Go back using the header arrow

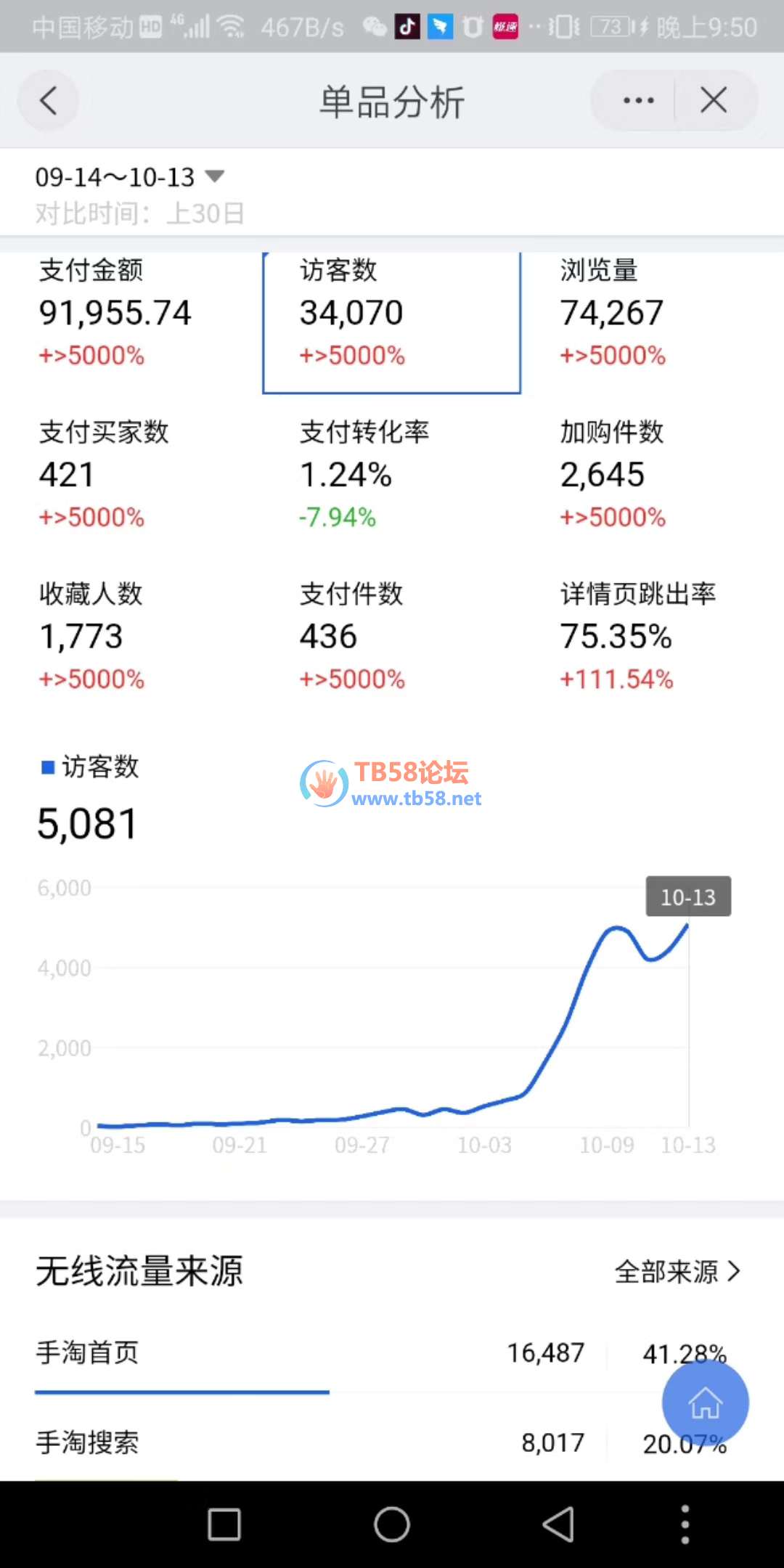pos(48,101)
